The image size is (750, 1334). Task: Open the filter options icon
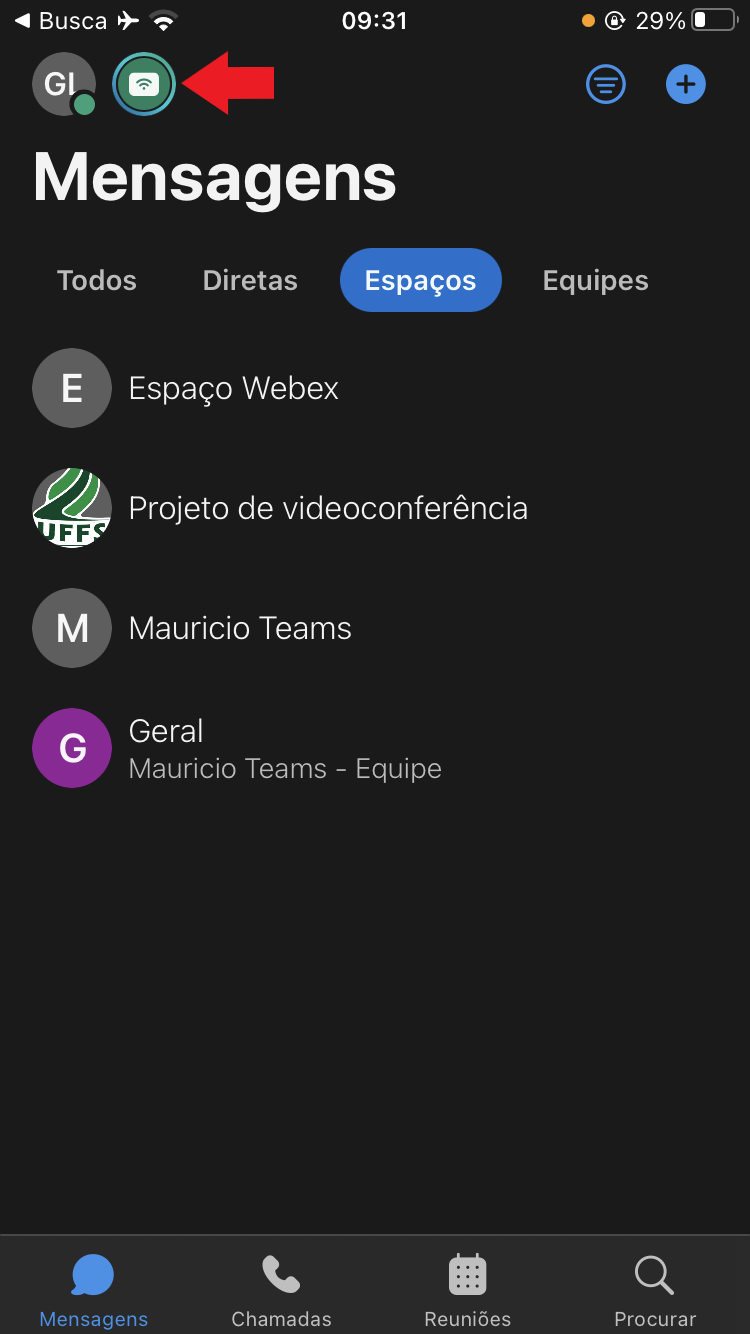coord(606,84)
